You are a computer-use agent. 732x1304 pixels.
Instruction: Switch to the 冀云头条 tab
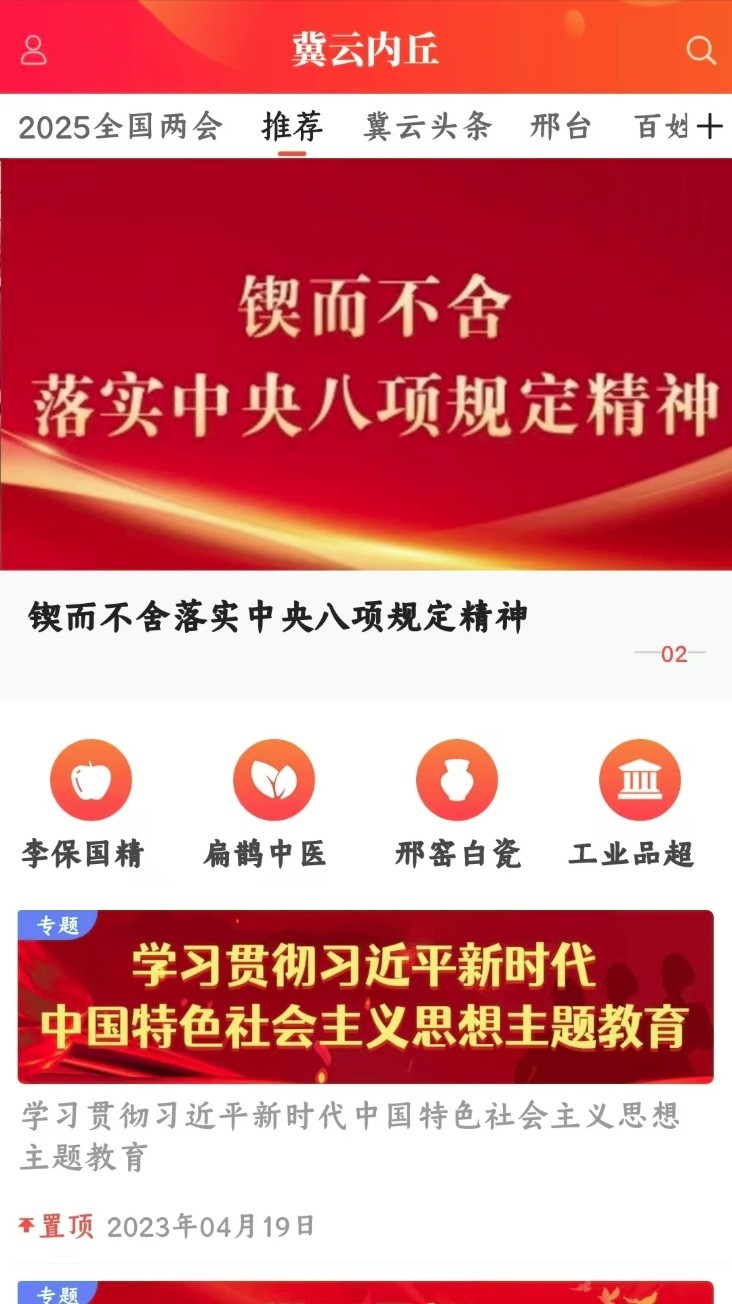point(423,127)
